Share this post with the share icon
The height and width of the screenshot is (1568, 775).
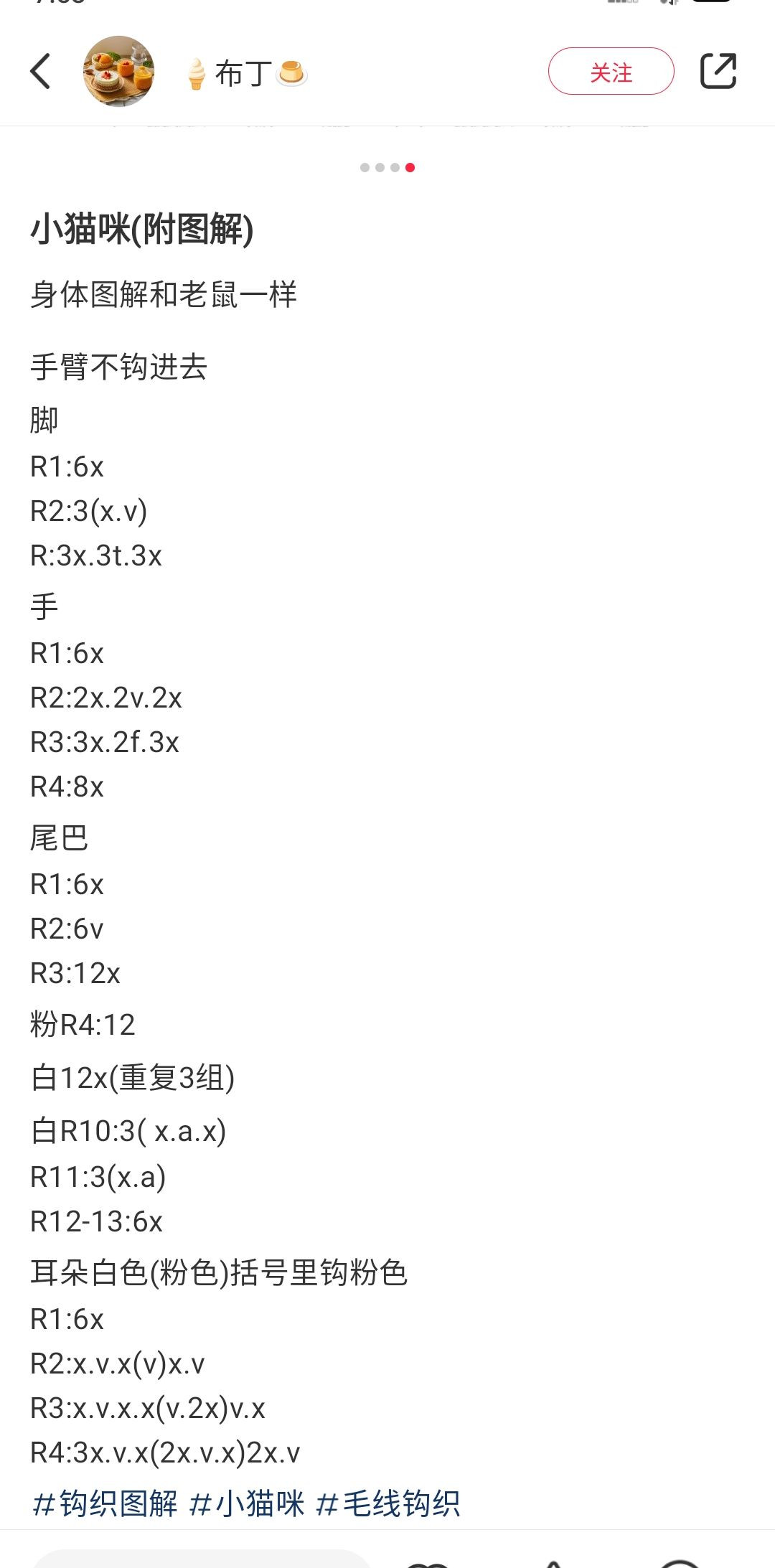718,71
